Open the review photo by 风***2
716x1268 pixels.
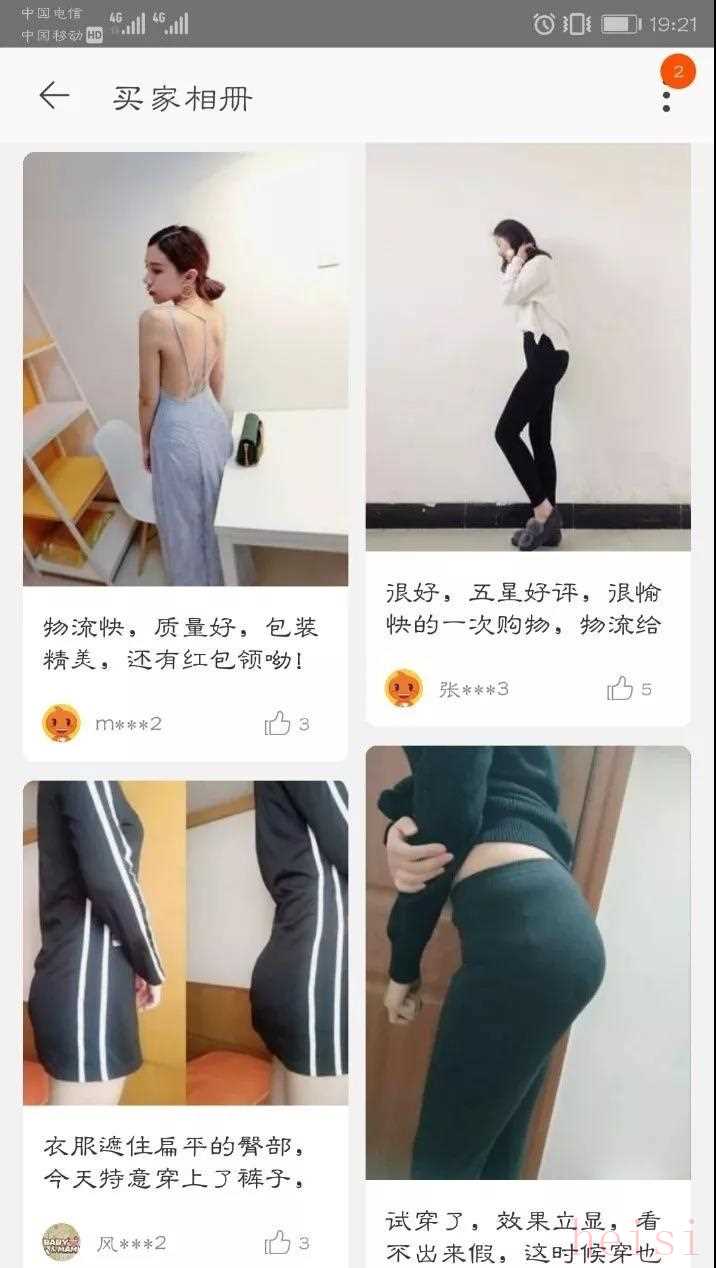(185, 942)
